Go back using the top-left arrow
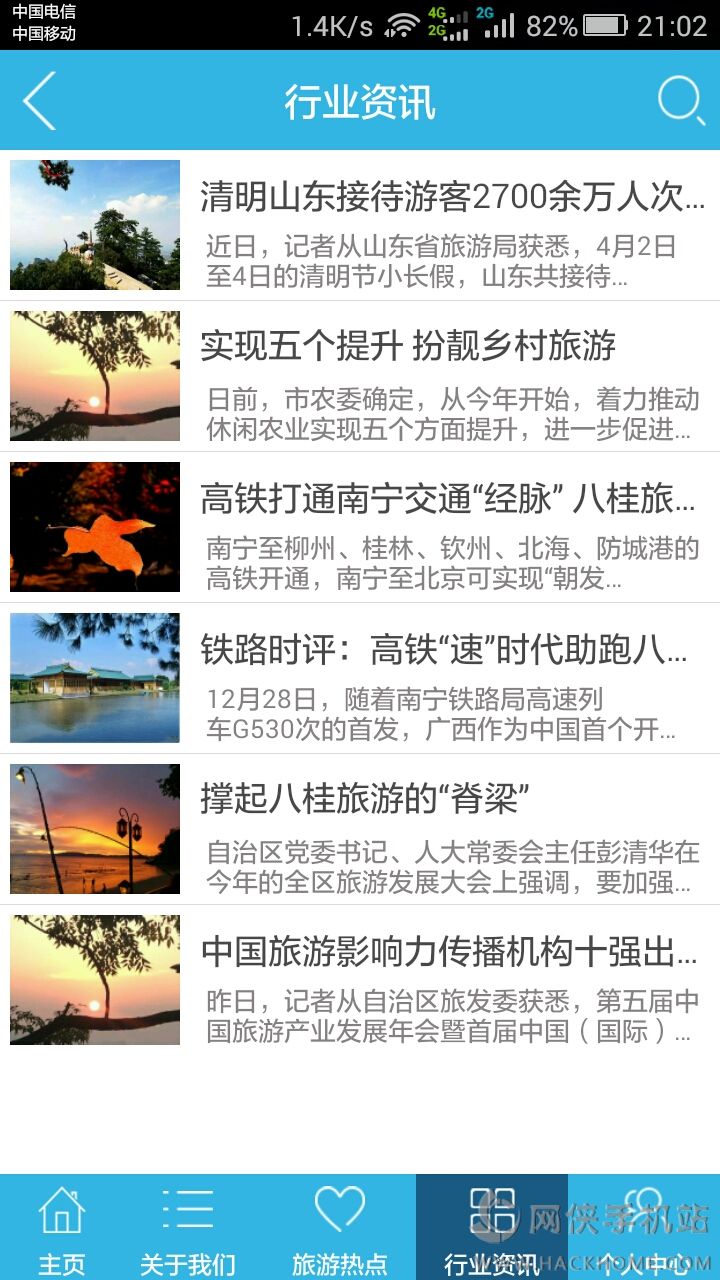Viewport: 720px width, 1280px height. coord(40,101)
